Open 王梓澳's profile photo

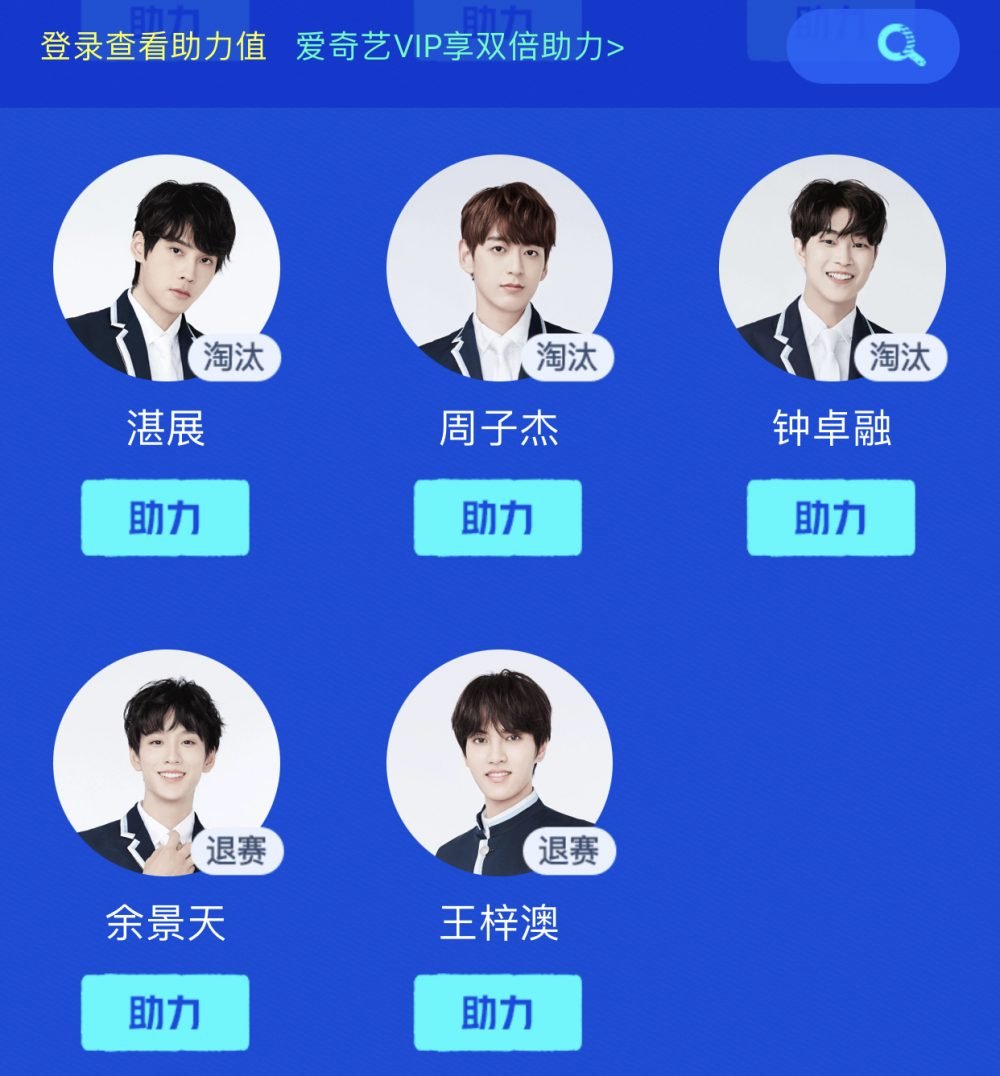pos(499,762)
